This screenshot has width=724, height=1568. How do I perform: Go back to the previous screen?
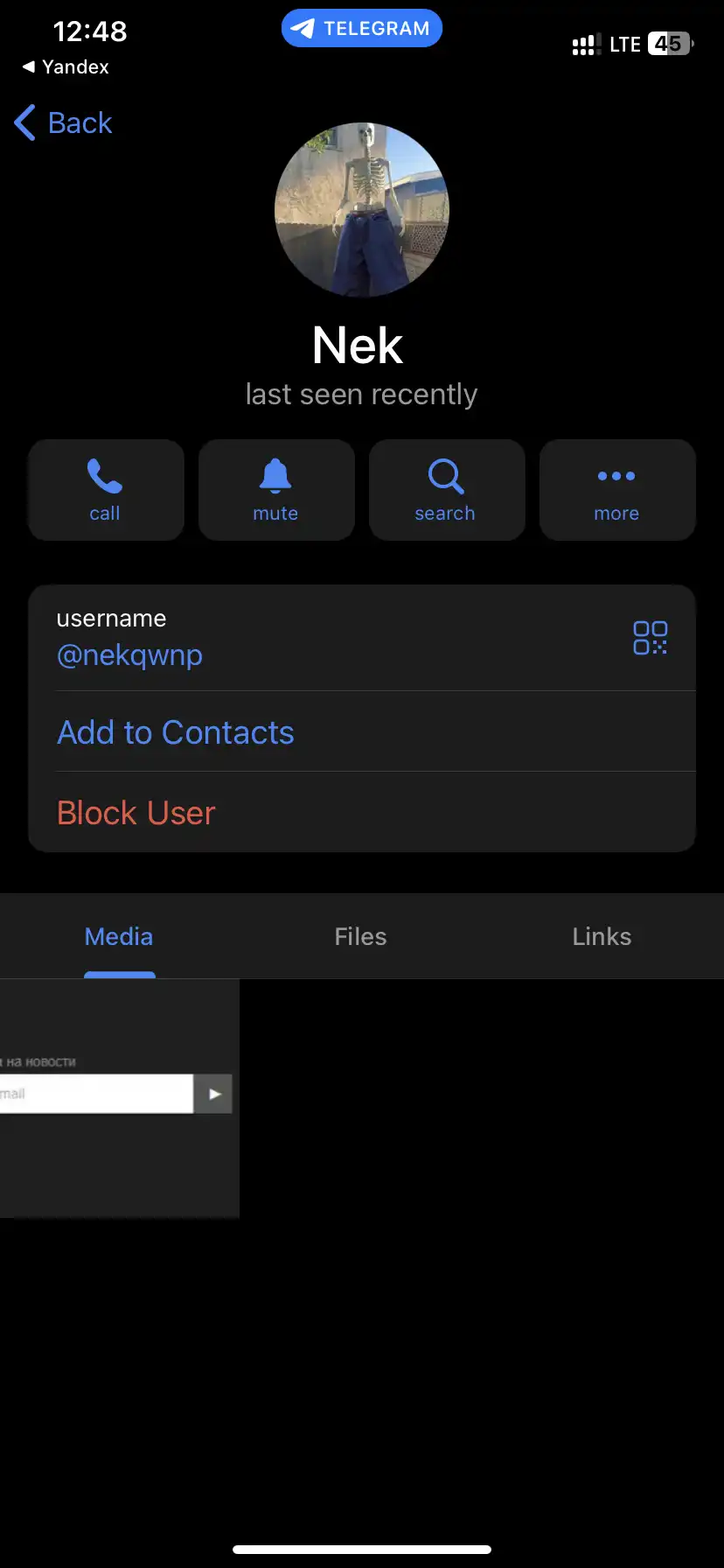coord(64,123)
